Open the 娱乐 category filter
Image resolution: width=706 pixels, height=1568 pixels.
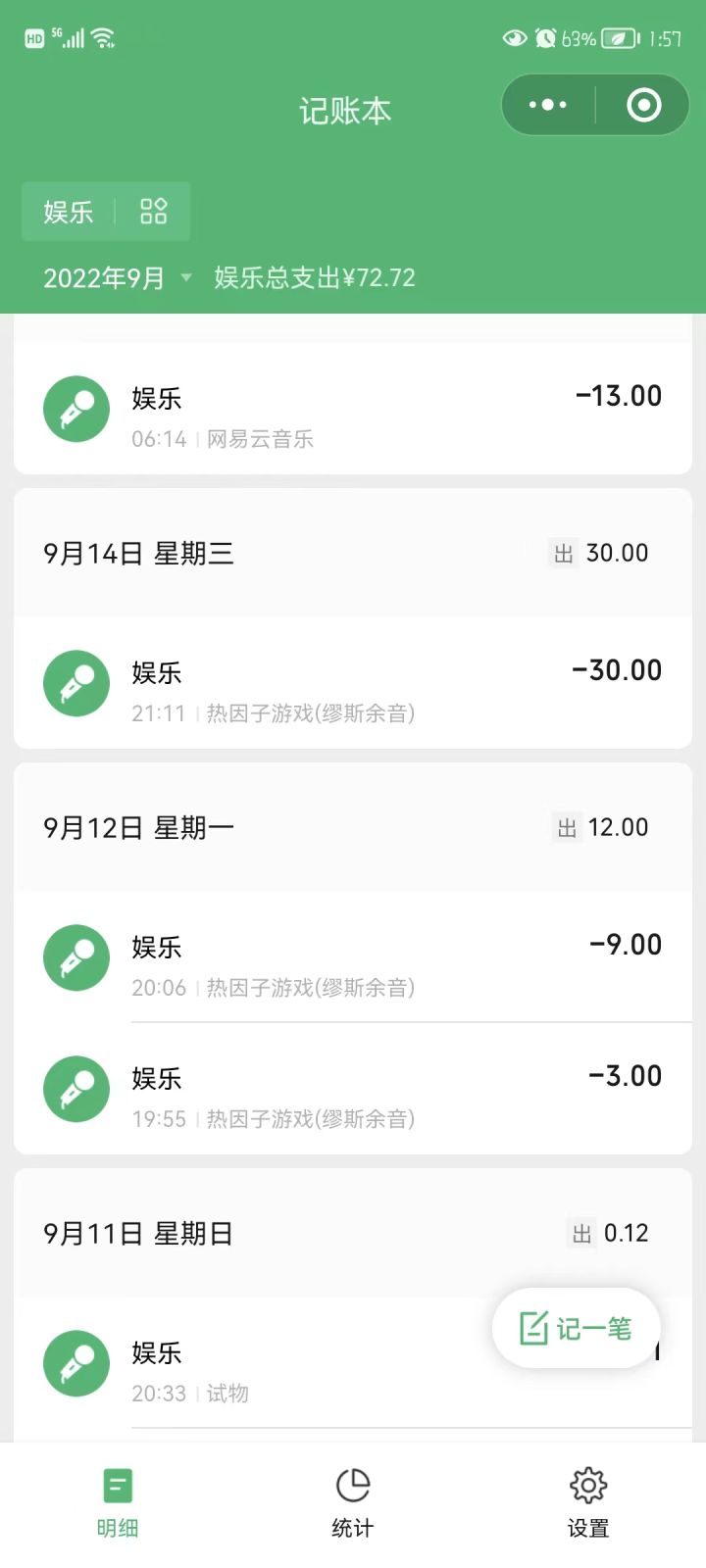tap(106, 212)
